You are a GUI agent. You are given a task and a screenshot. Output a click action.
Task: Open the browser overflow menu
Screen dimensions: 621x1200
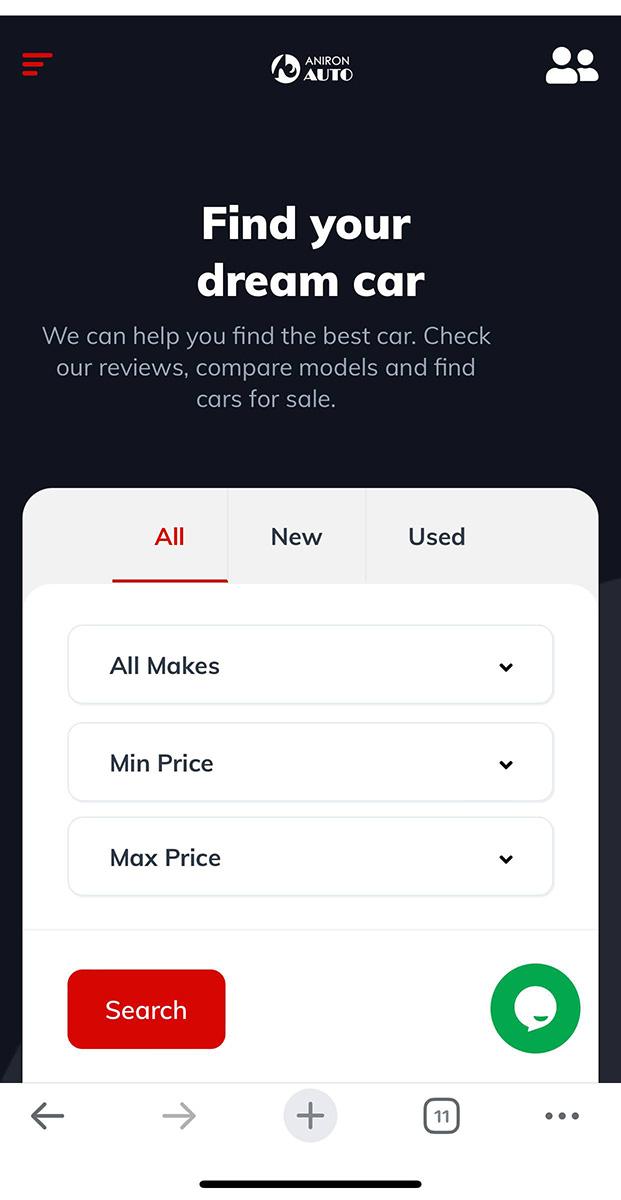[562, 1116]
